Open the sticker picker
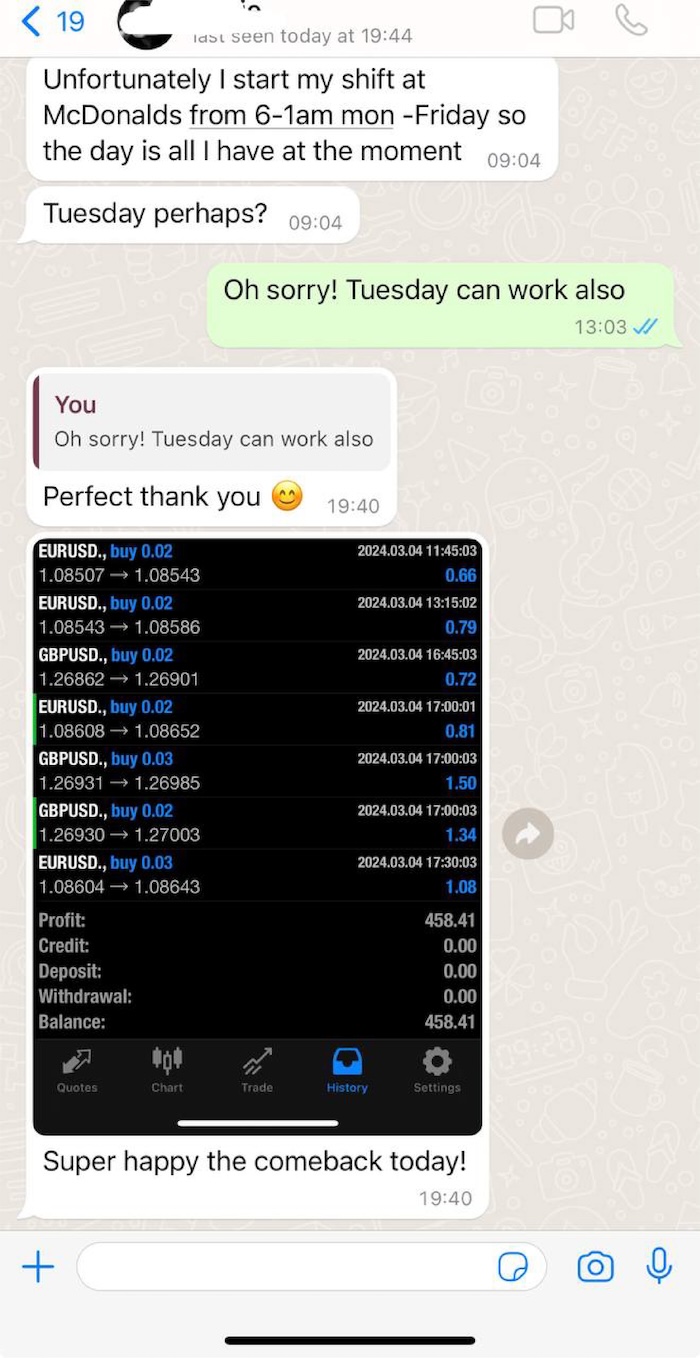The image size is (700, 1358). tap(513, 1268)
